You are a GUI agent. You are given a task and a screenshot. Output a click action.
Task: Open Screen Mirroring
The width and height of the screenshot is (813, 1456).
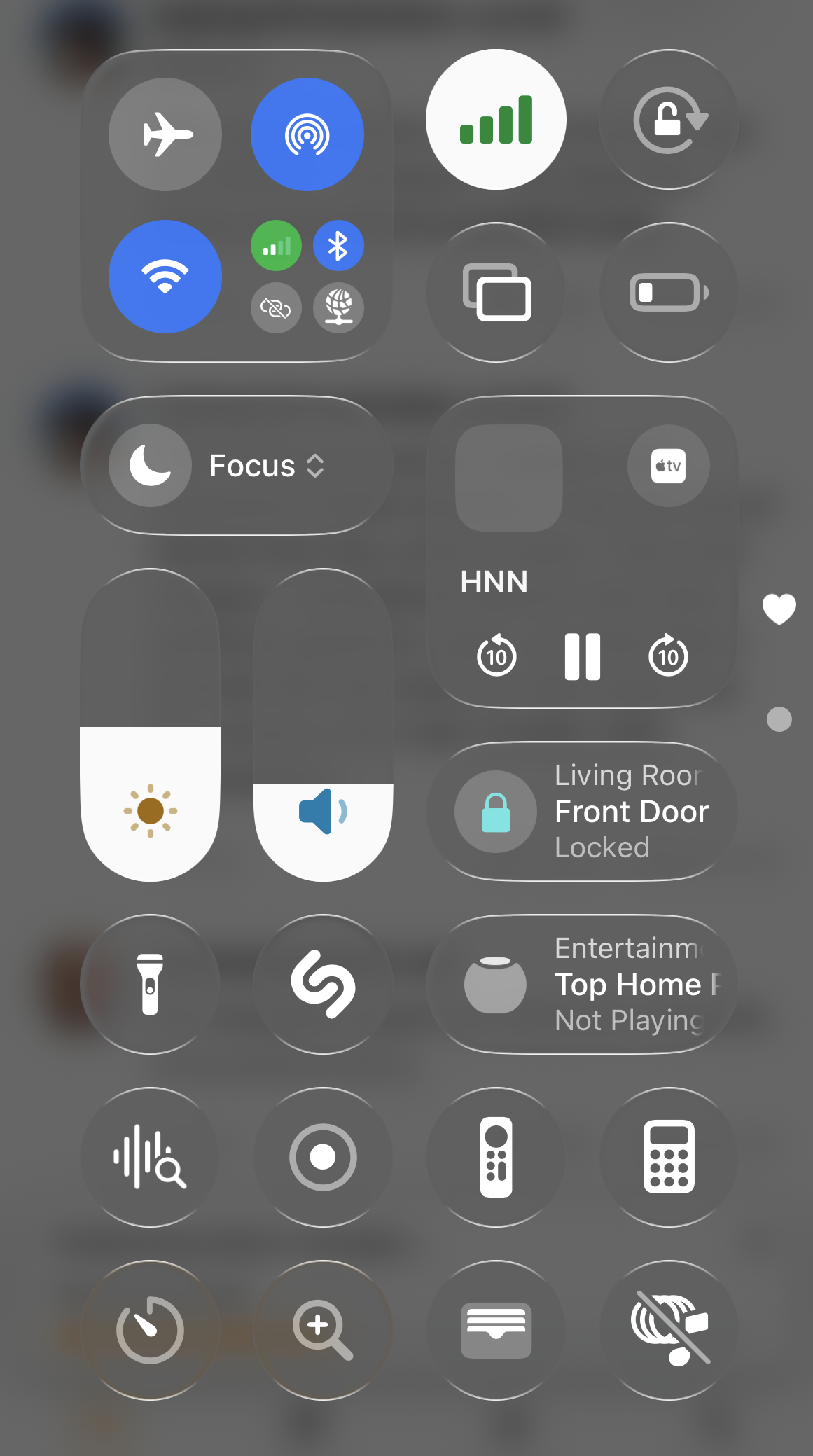[x=496, y=292]
